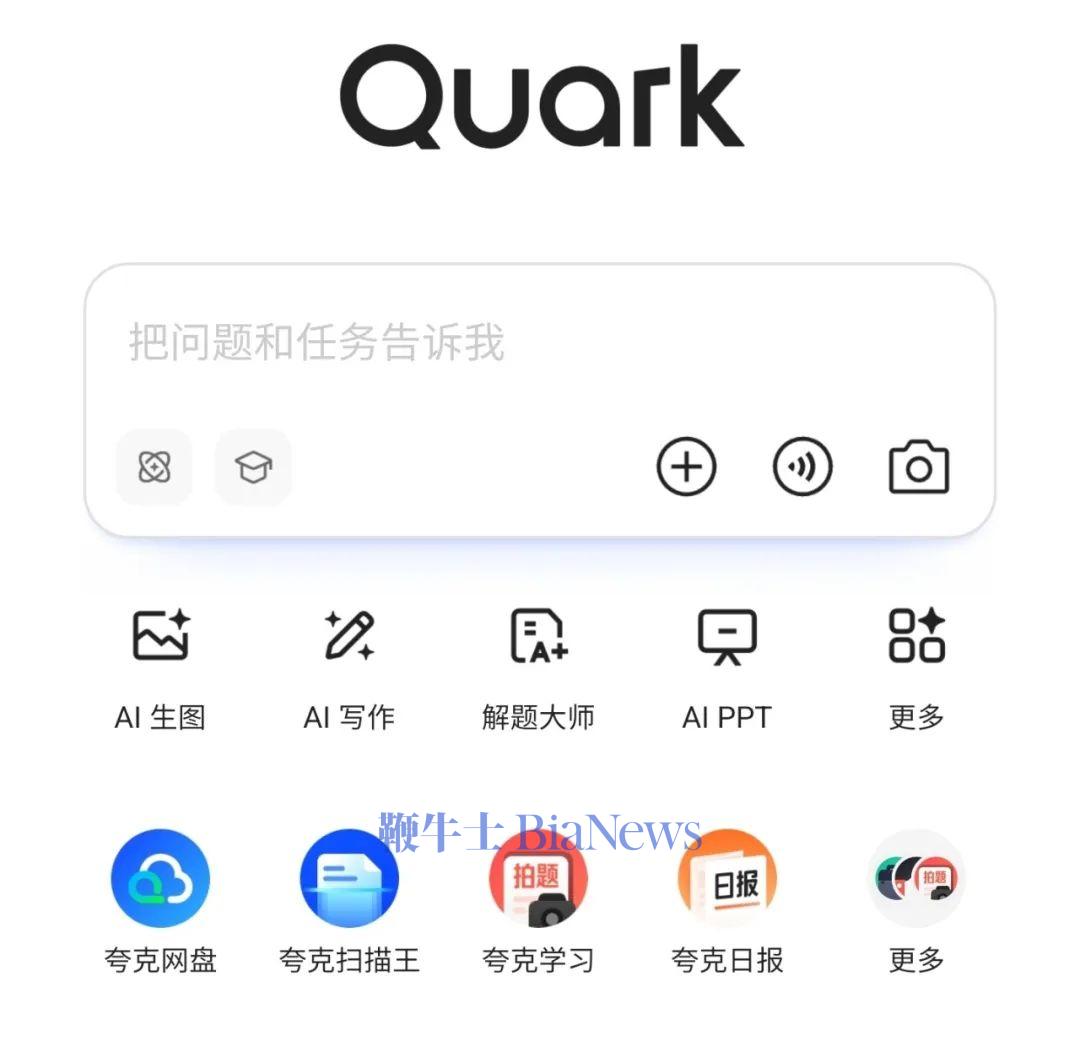Open 夸克网盘 cloud drive
This screenshot has height=1041, width=1080.
coord(160,901)
